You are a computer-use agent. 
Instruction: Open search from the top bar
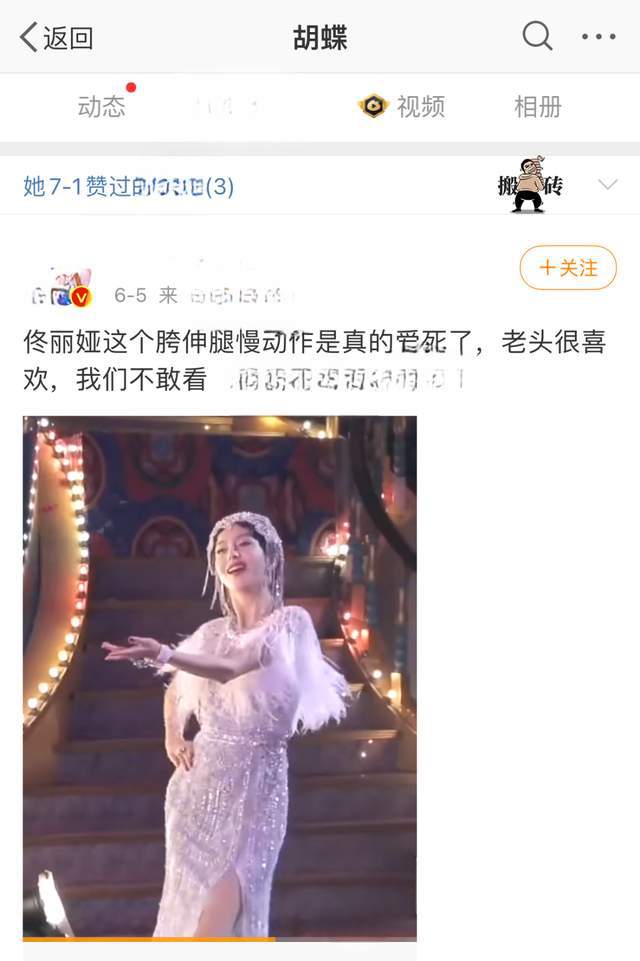(x=537, y=37)
